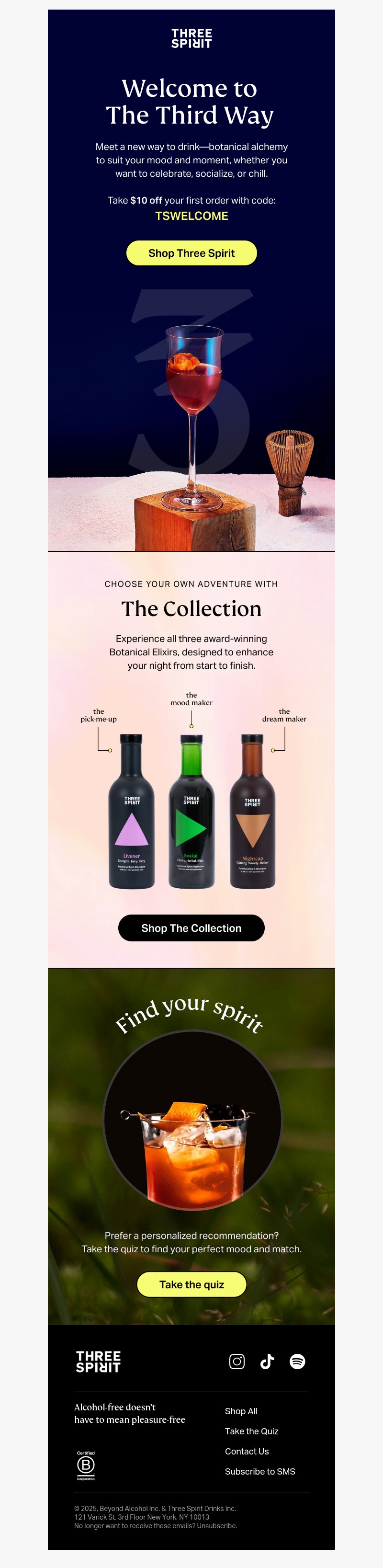Open the Take the Quiz footer link

pyautogui.click(x=251, y=1431)
